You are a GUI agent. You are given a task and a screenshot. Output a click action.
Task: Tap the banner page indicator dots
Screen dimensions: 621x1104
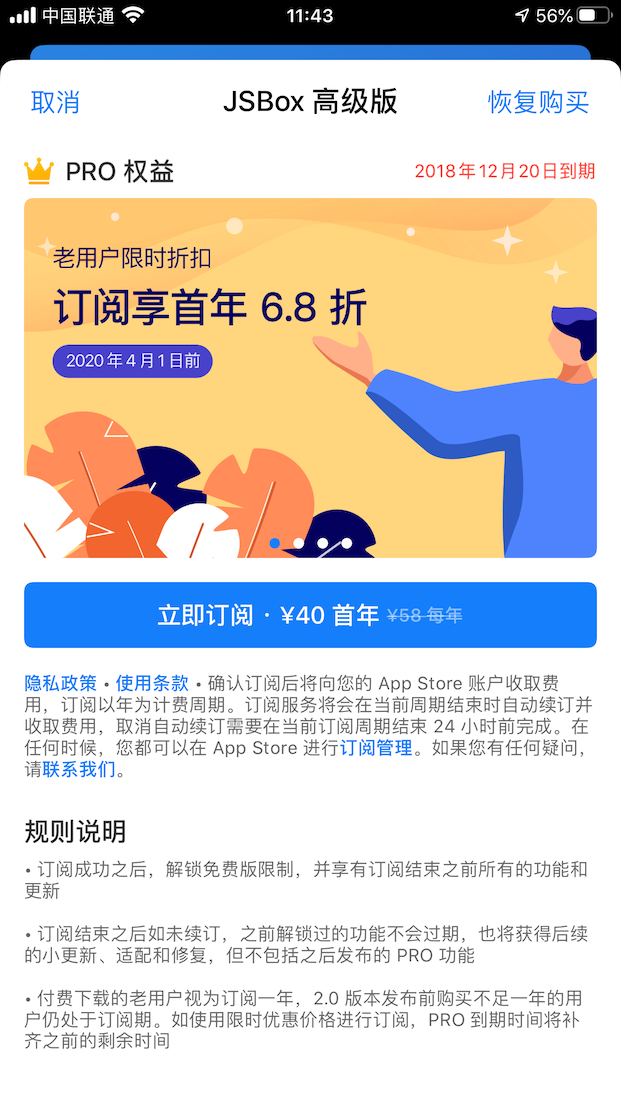[x=310, y=543]
